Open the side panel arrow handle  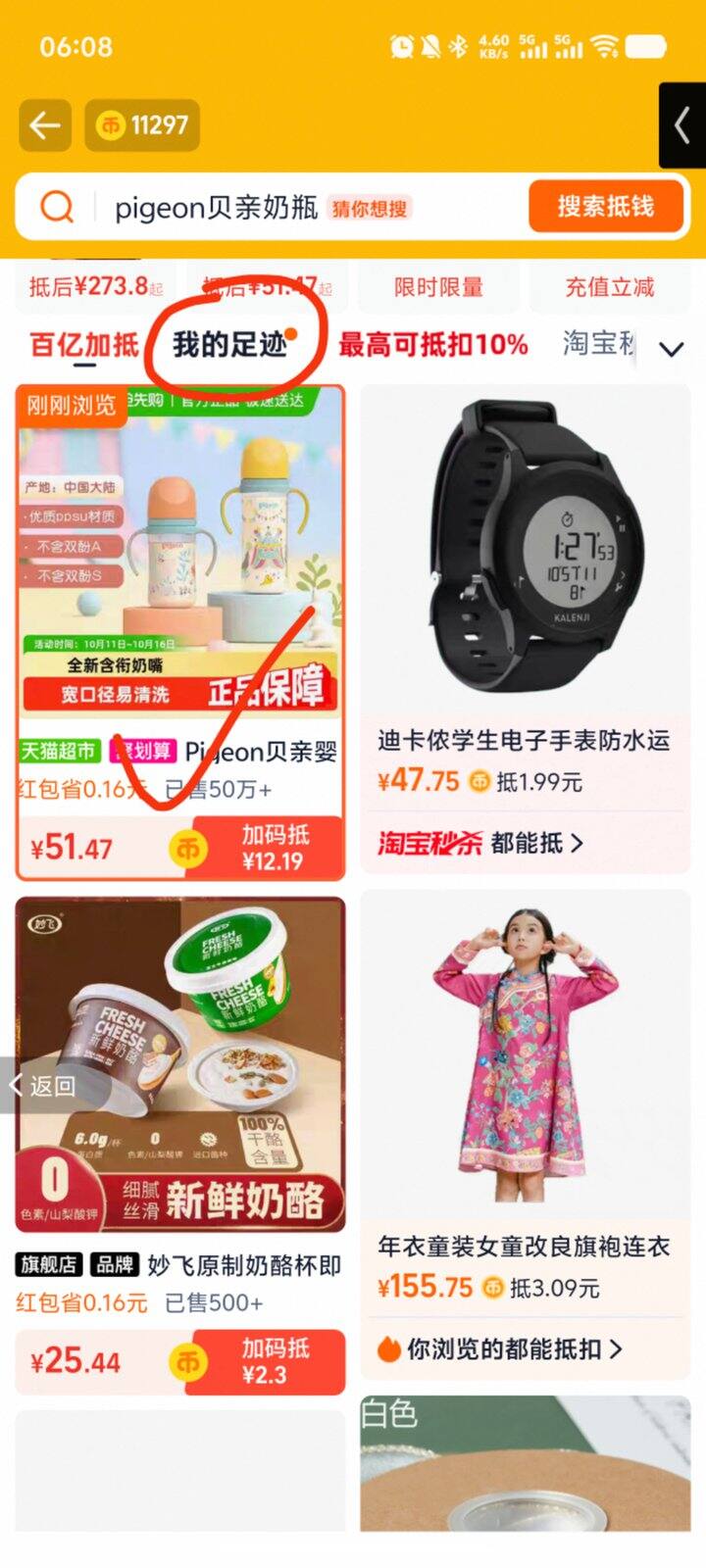pyautogui.click(x=682, y=125)
